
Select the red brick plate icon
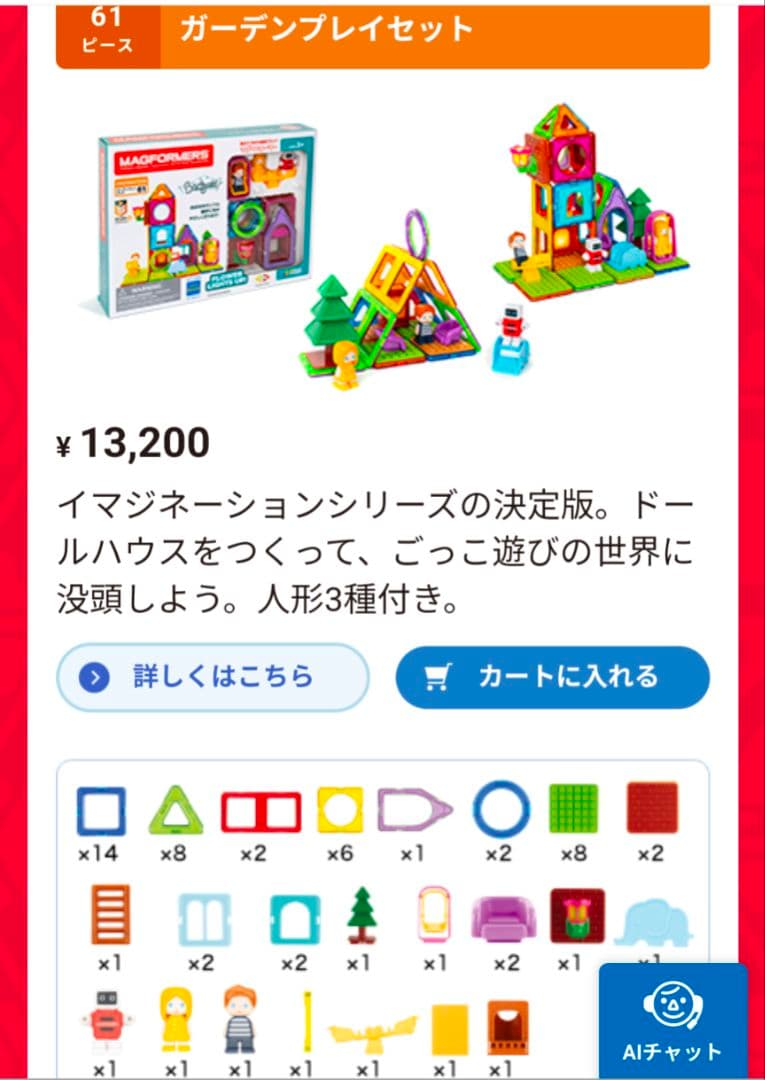(x=653, y=812)
